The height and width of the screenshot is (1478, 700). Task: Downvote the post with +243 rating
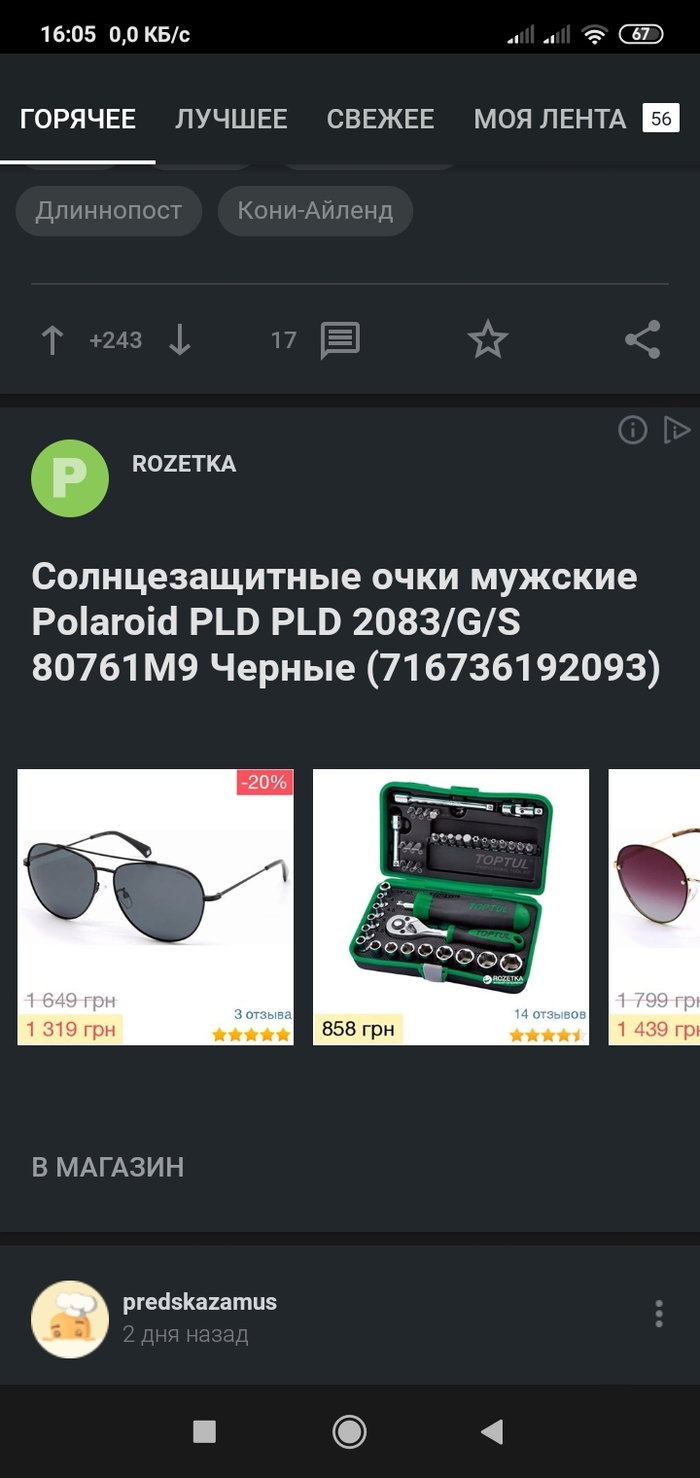pyautogui.click(x=179, y=340)
